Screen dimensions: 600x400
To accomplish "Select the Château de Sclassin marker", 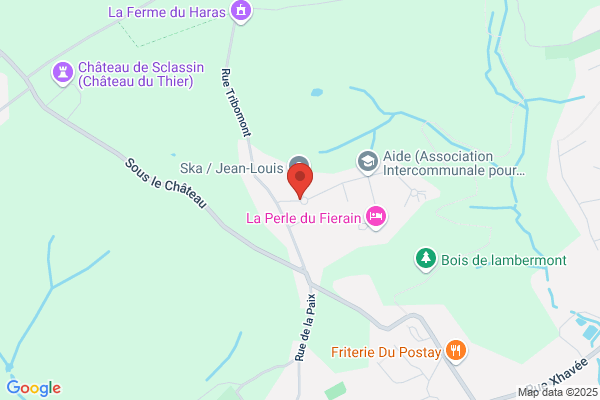I will 63,73.
